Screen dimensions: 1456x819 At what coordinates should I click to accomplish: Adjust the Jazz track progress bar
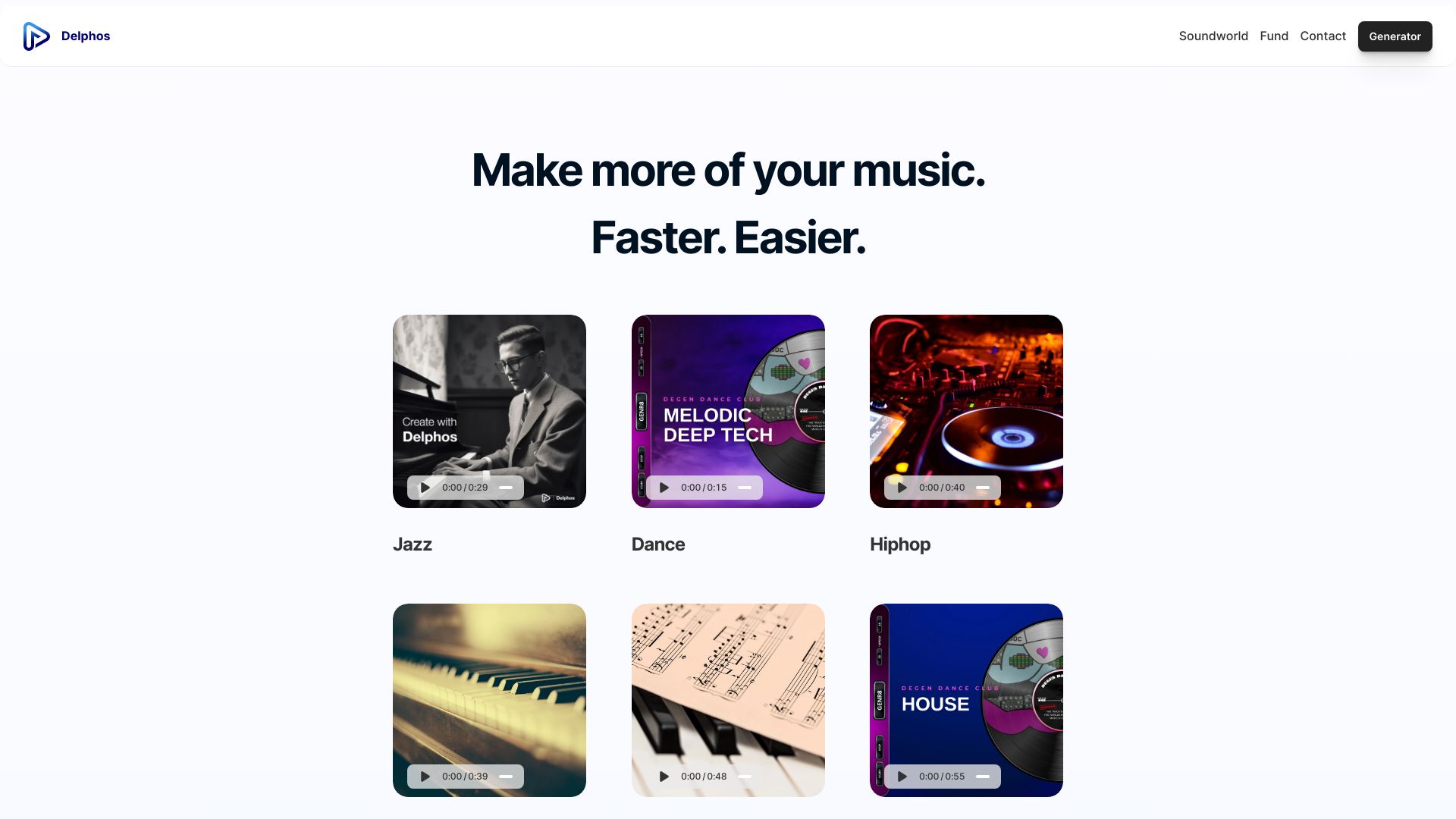506,488
